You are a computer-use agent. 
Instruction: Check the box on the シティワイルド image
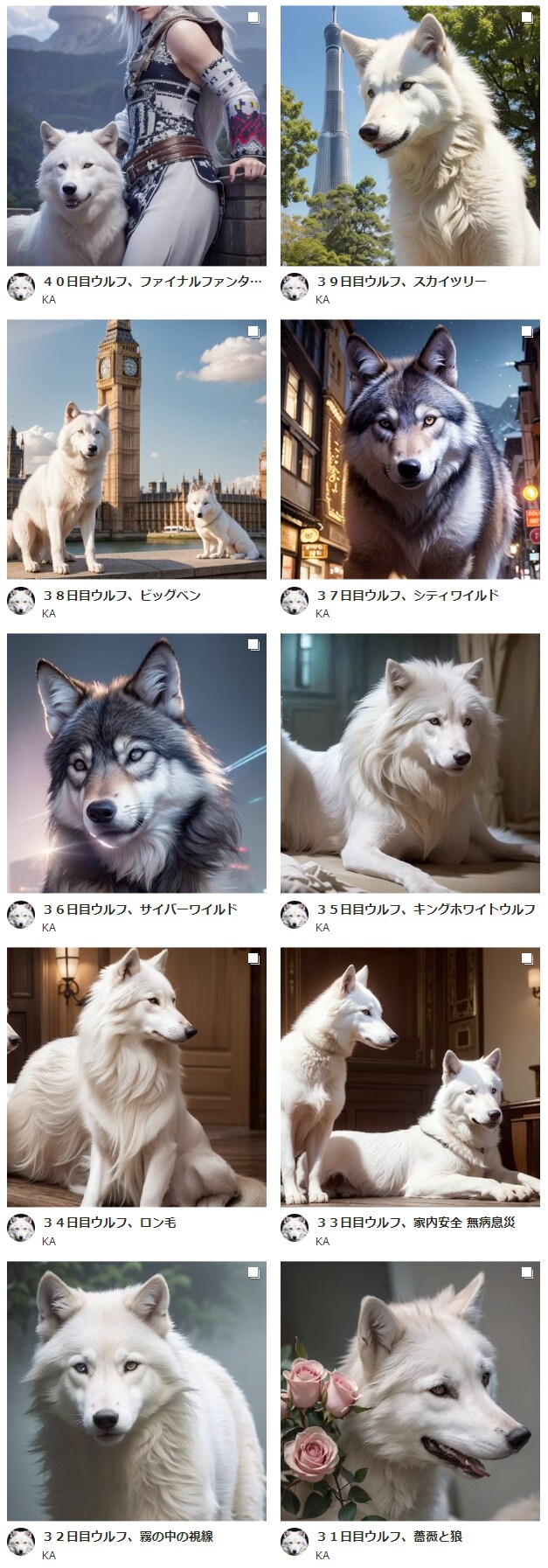point(527,331)
